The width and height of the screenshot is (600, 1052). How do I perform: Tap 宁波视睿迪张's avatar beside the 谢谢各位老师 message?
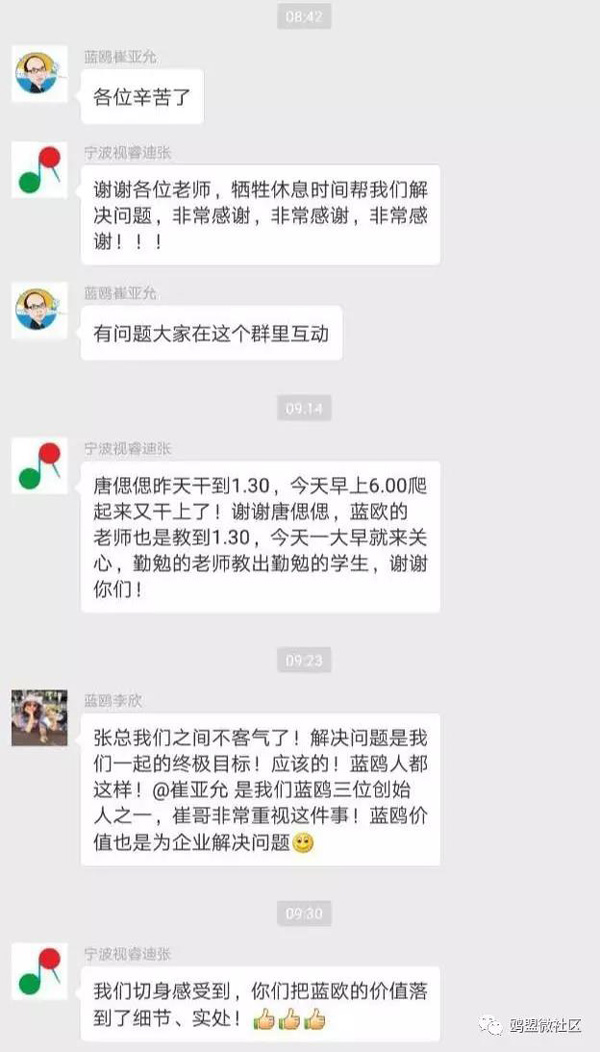40,170
